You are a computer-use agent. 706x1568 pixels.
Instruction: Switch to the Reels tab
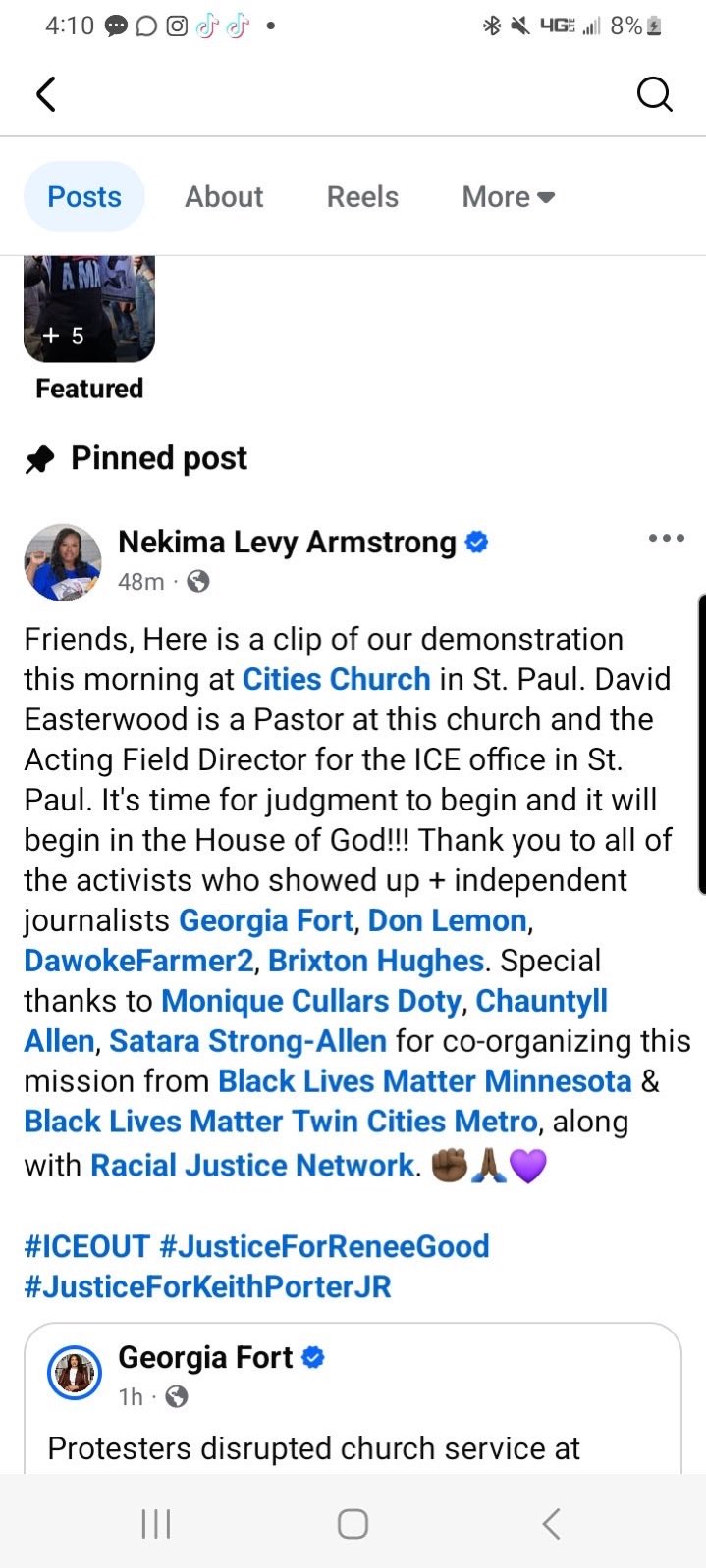(x=362, y=196)
